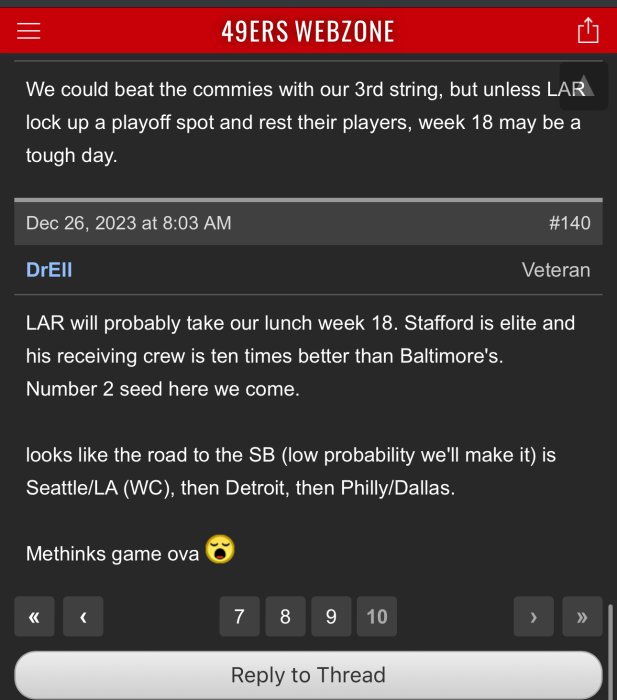Share this thread page
Screen dimensions: 617x700
pyautogui.click(x=588, y=31)
